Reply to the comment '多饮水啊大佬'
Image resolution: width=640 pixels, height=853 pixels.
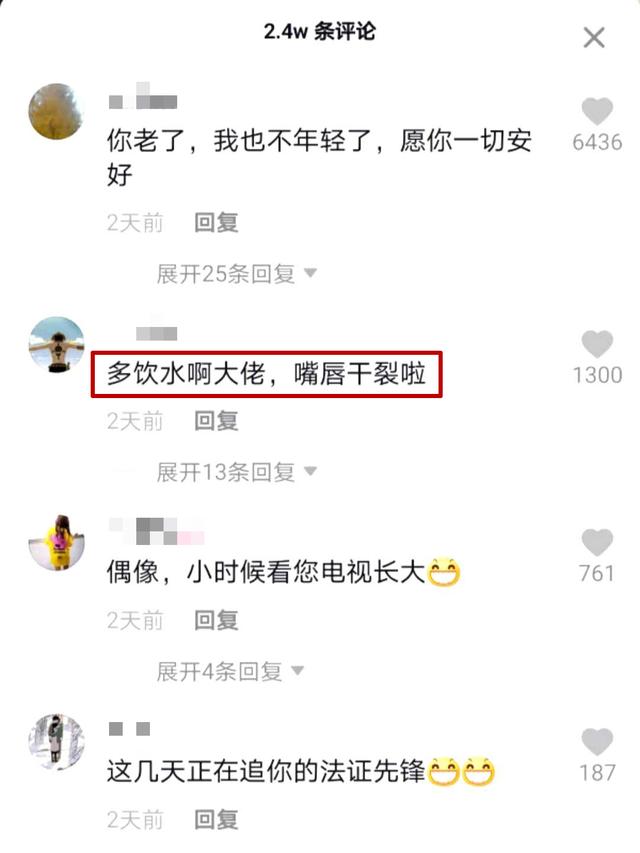coord(216,422)
